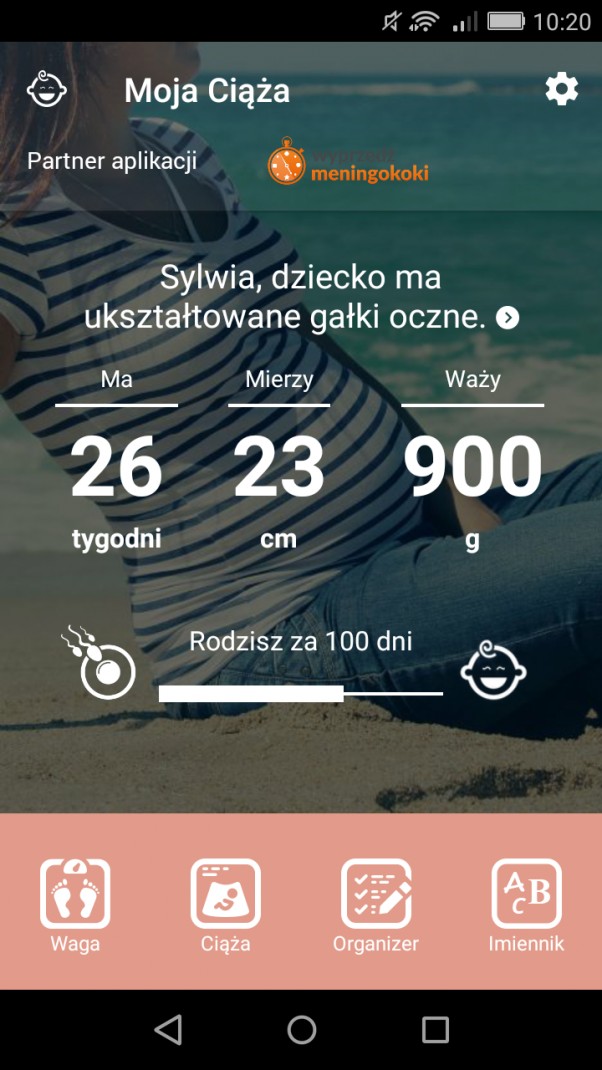This screenshot has height=1070, width=602.
Task: Go to the Ciąża section
Action: [225, 904]
